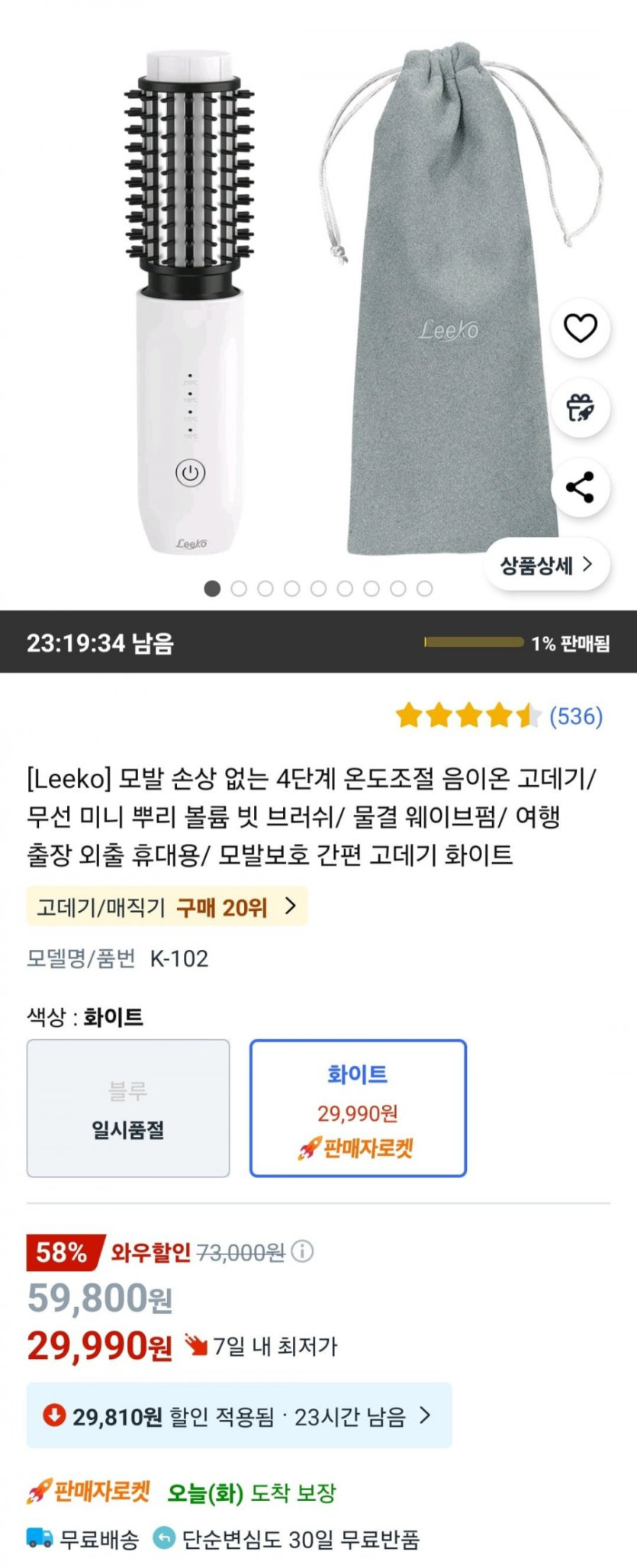This screenshot has height=1568, width=637.
Task: Add product to wishlist with heart icon
Action: (x=580, y=329)
